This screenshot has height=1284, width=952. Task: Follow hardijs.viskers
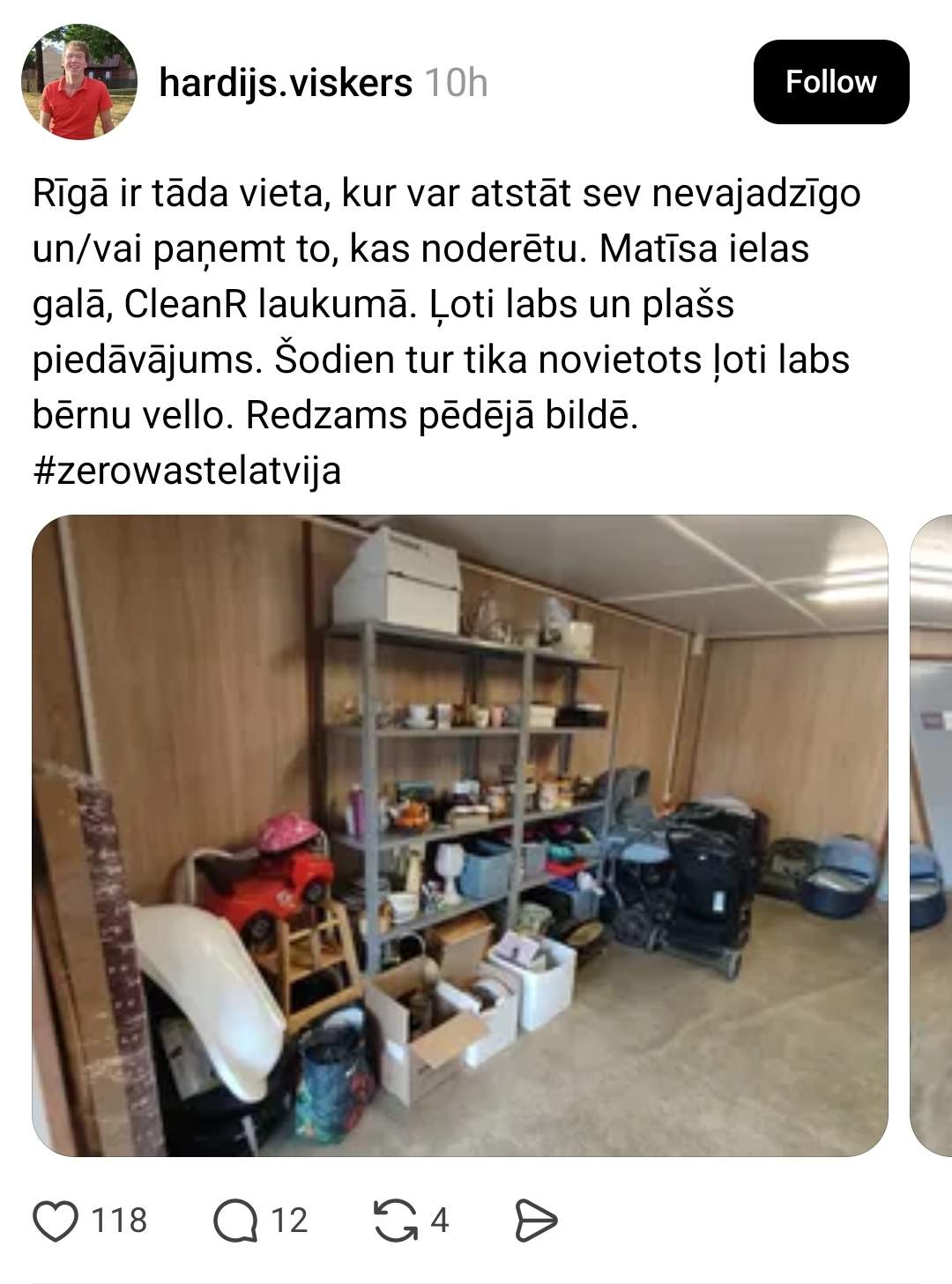(x=830, y=82)
